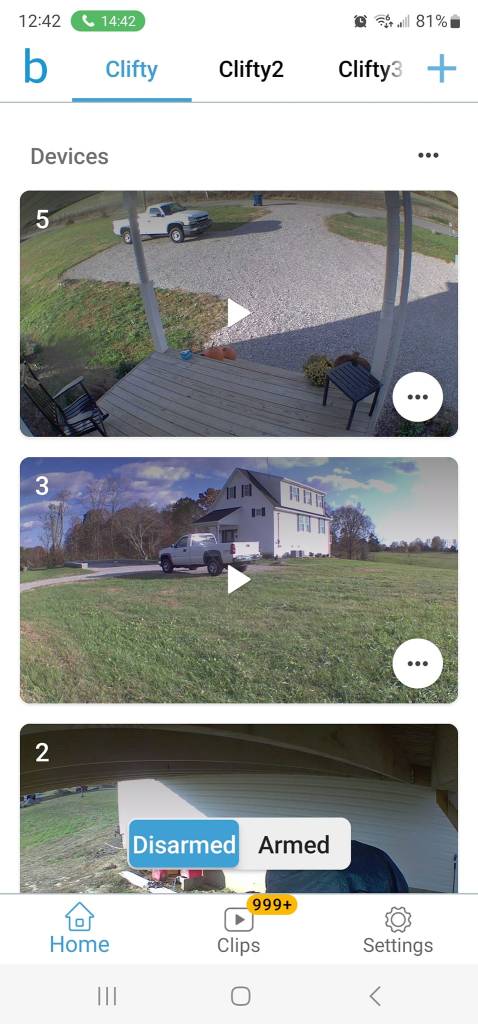Select the Clifty system tab
The image size is (478, 1024).
click(131, 69)
